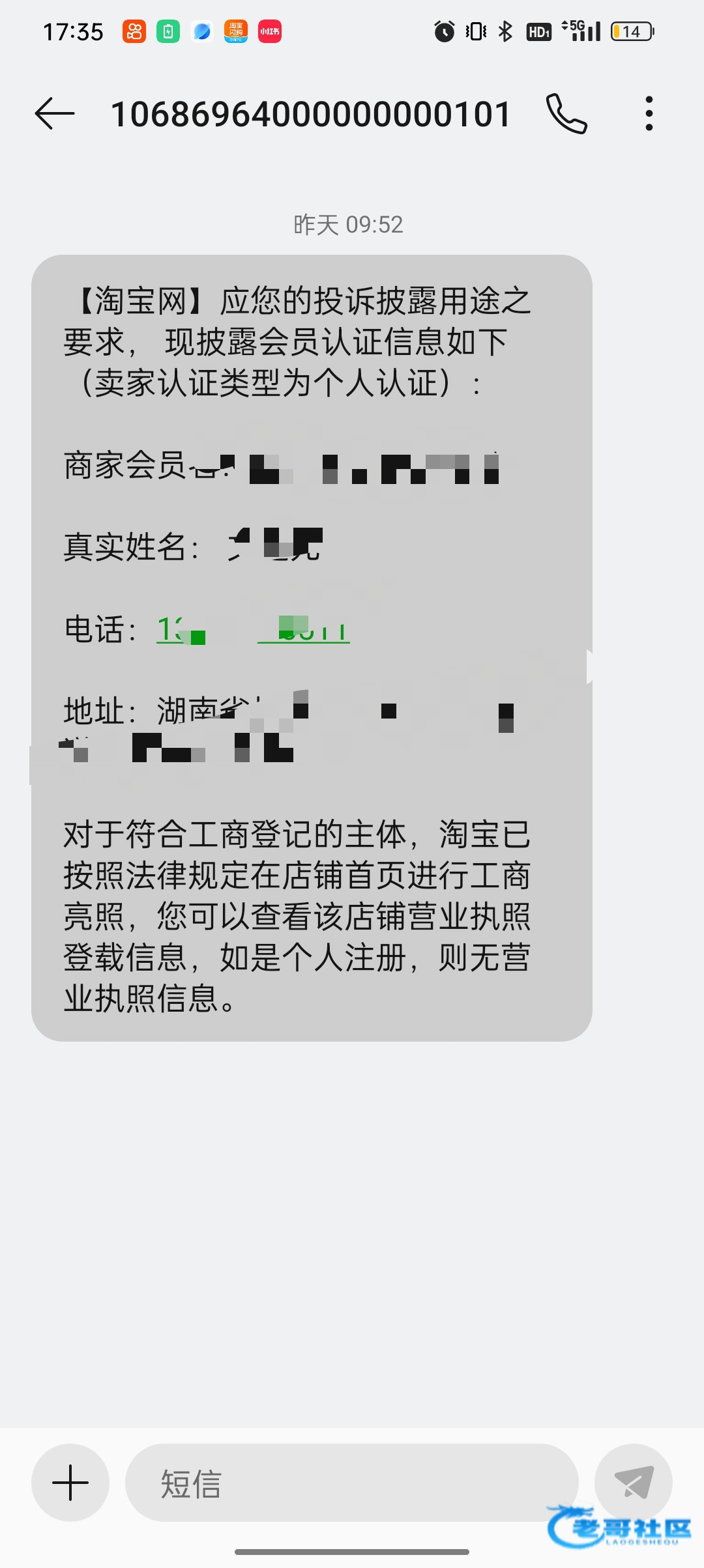Call the sender 106869640000000101
704x1568 pixels.
click(x=566, y=114)
